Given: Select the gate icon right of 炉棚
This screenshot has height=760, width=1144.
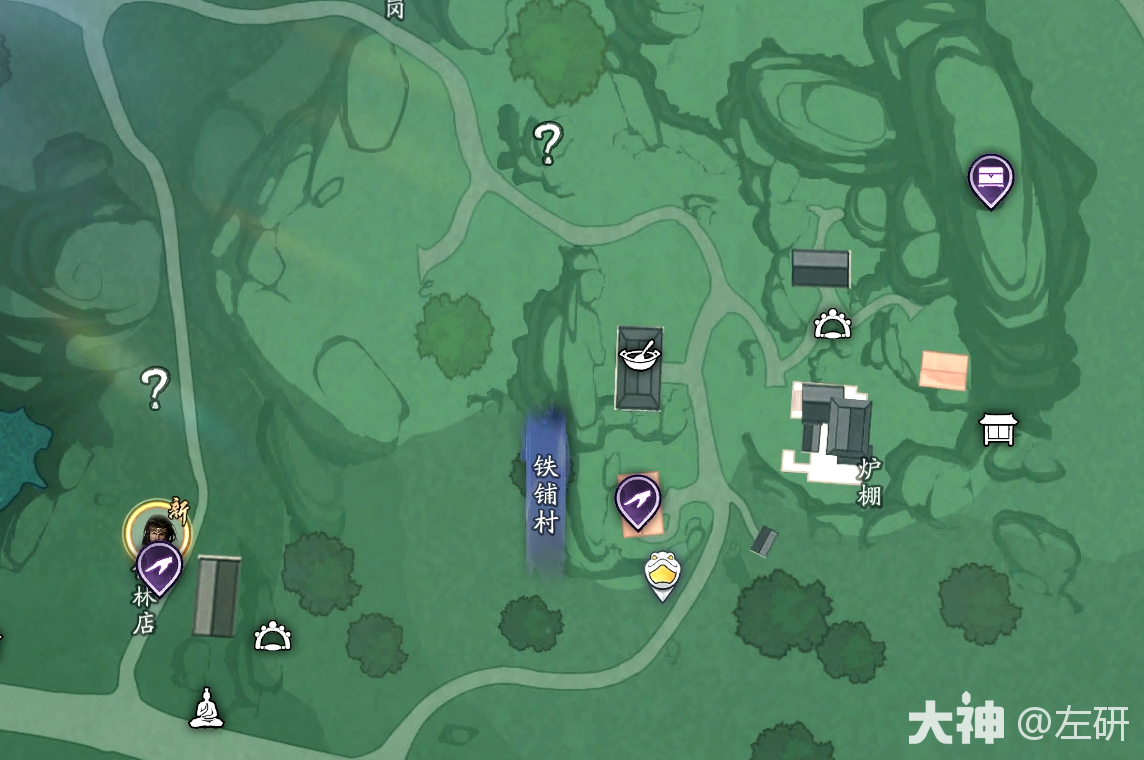Looking at the screenshot, I should click(997, 429).
